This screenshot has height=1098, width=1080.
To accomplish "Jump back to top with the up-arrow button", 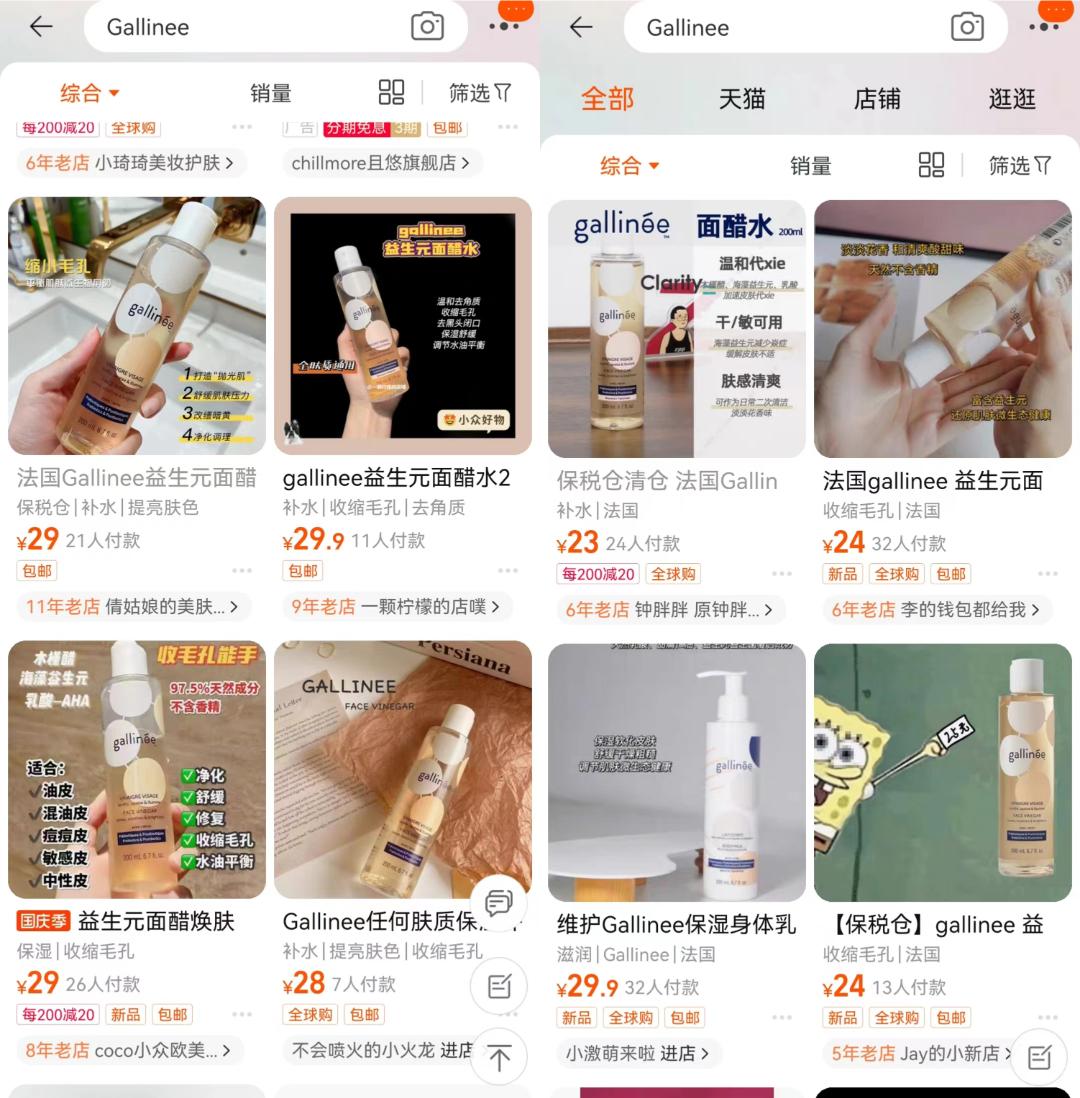I will (499, 1057).
